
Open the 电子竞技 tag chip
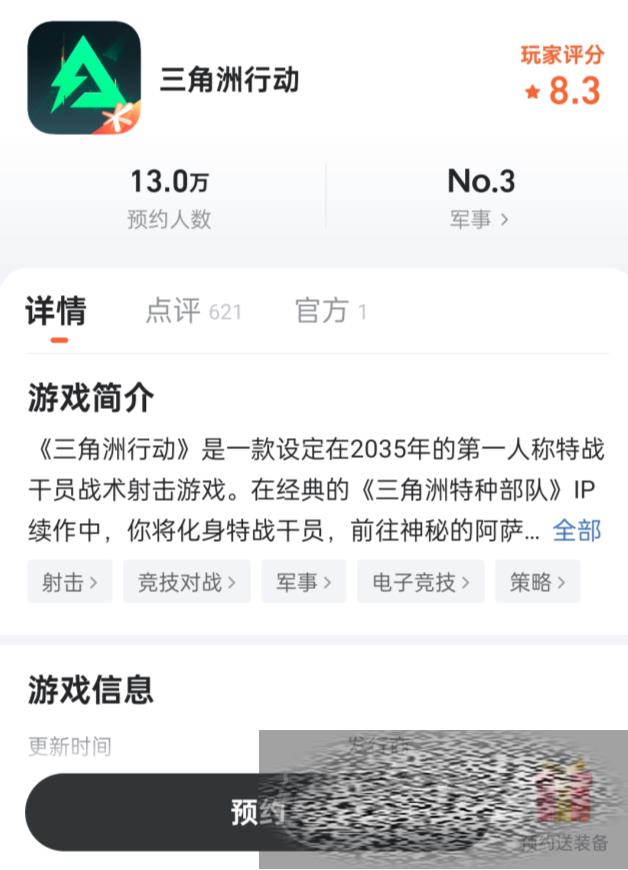pos(420,582)
